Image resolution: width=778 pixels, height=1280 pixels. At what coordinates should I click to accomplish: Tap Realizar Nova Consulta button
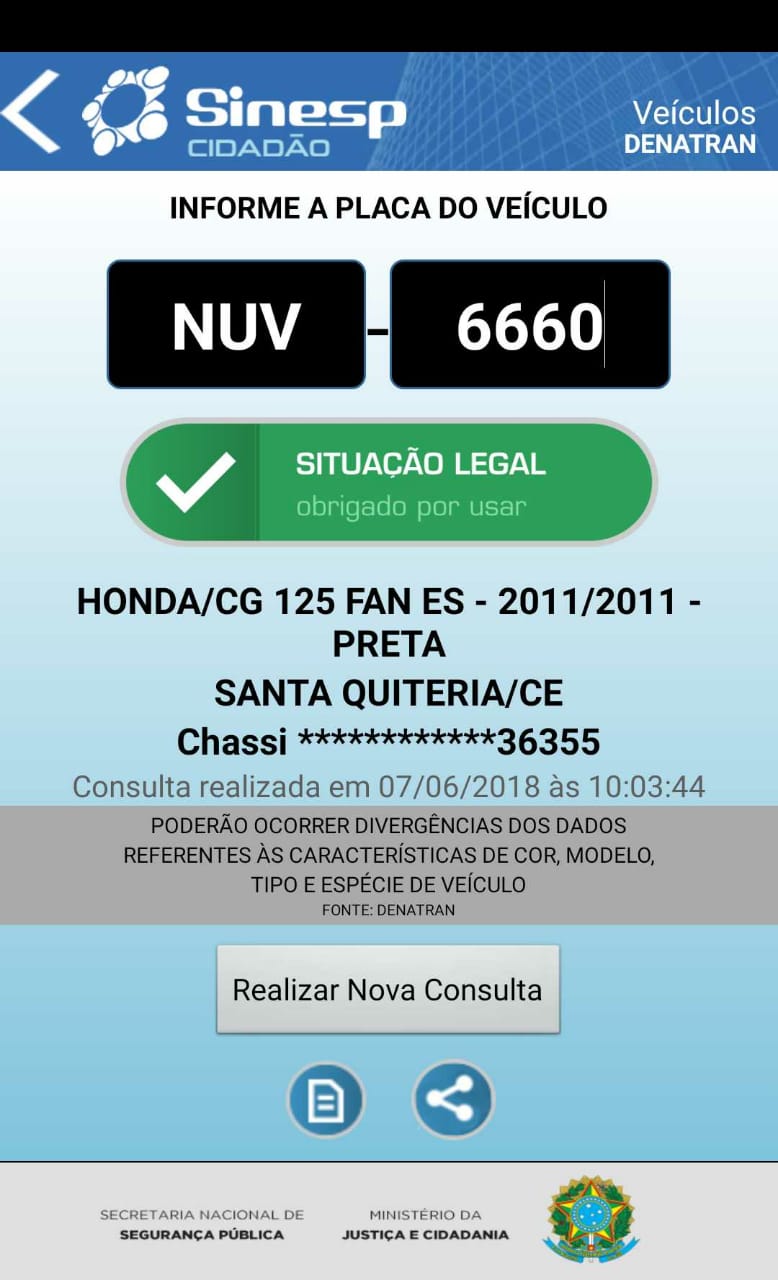[388, 989]
